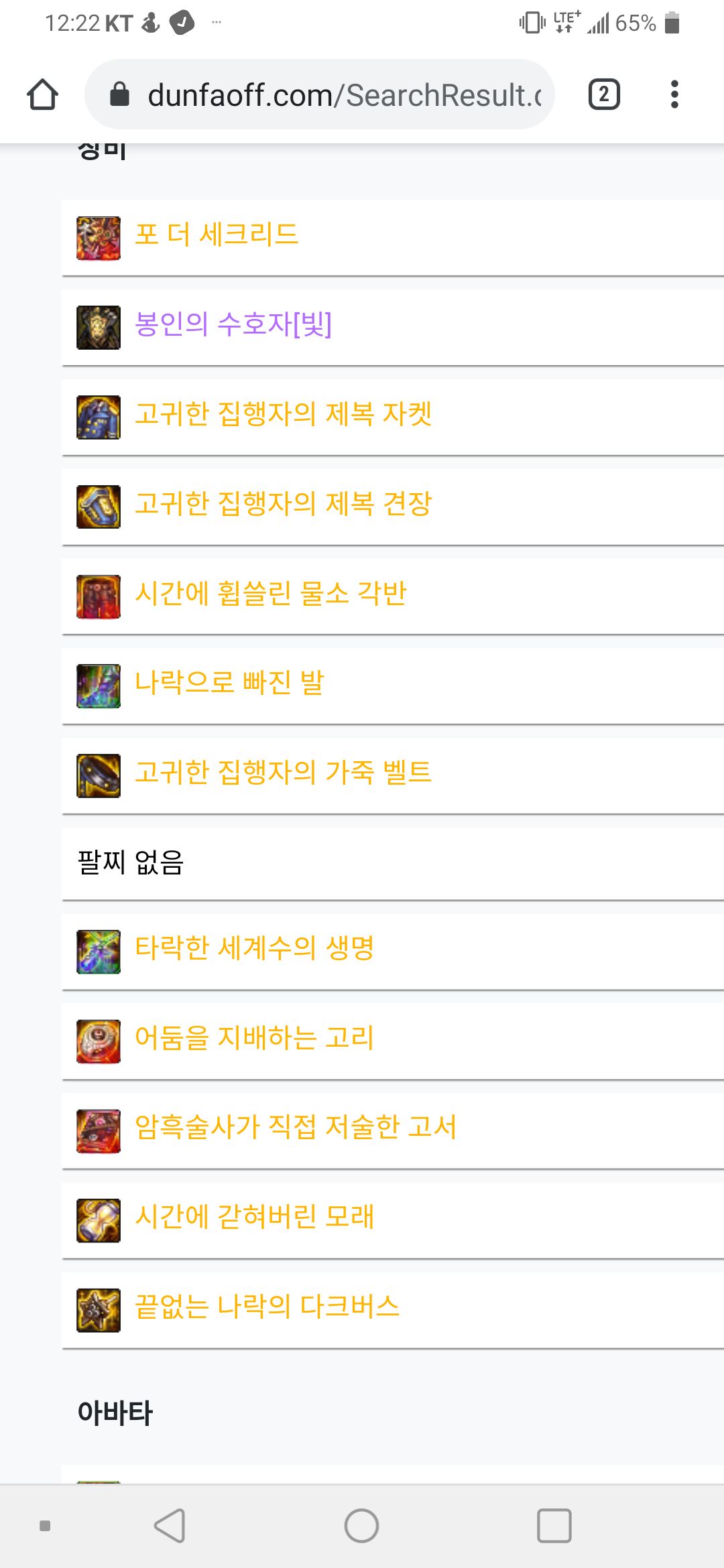This screenshot has height=1568, width=724.
Task: View 시간에 갇혀버린 모래 item
Action: pos(254,1217)
